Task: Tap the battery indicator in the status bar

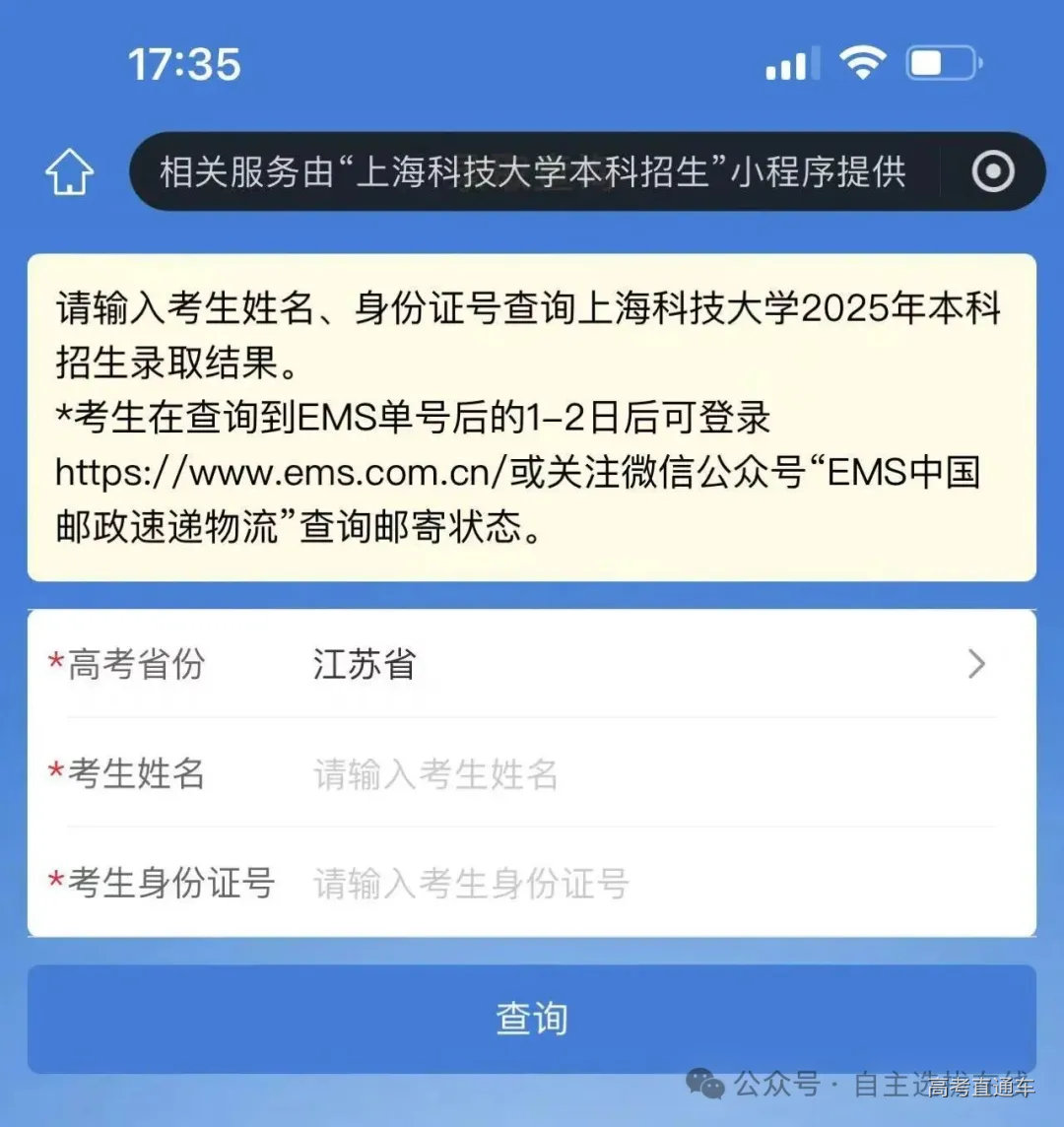Action: [941, 61]
